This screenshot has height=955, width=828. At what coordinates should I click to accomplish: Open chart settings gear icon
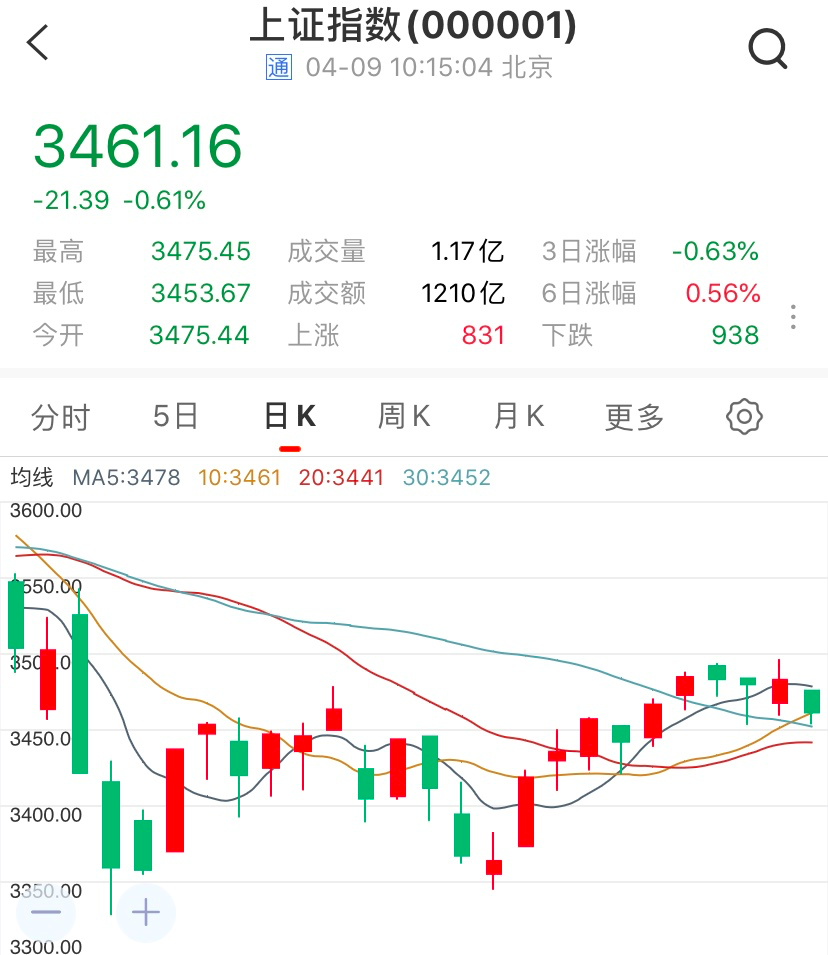point(745,416)
